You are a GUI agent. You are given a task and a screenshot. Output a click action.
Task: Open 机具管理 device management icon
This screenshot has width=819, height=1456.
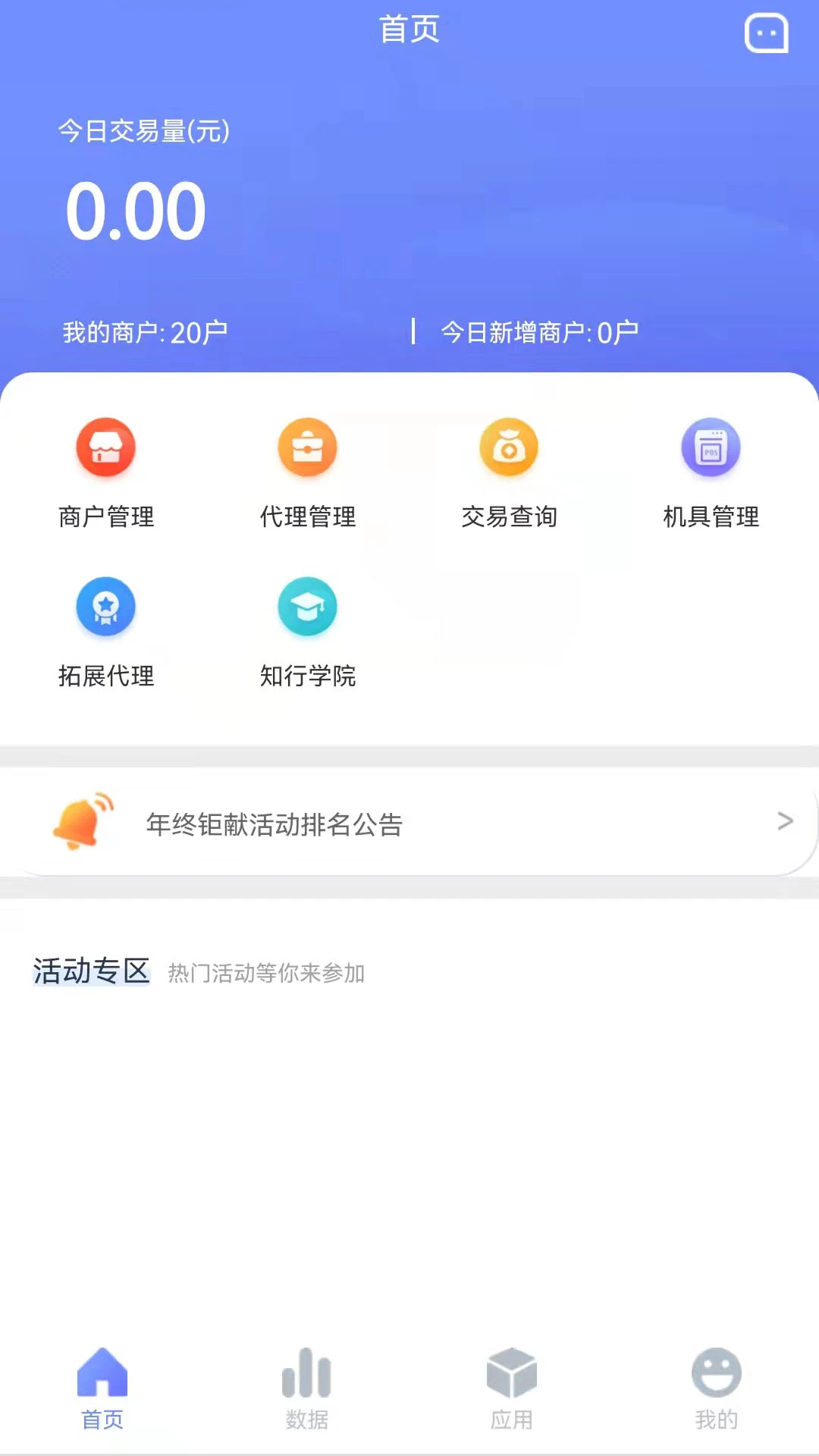coord(711,470)
